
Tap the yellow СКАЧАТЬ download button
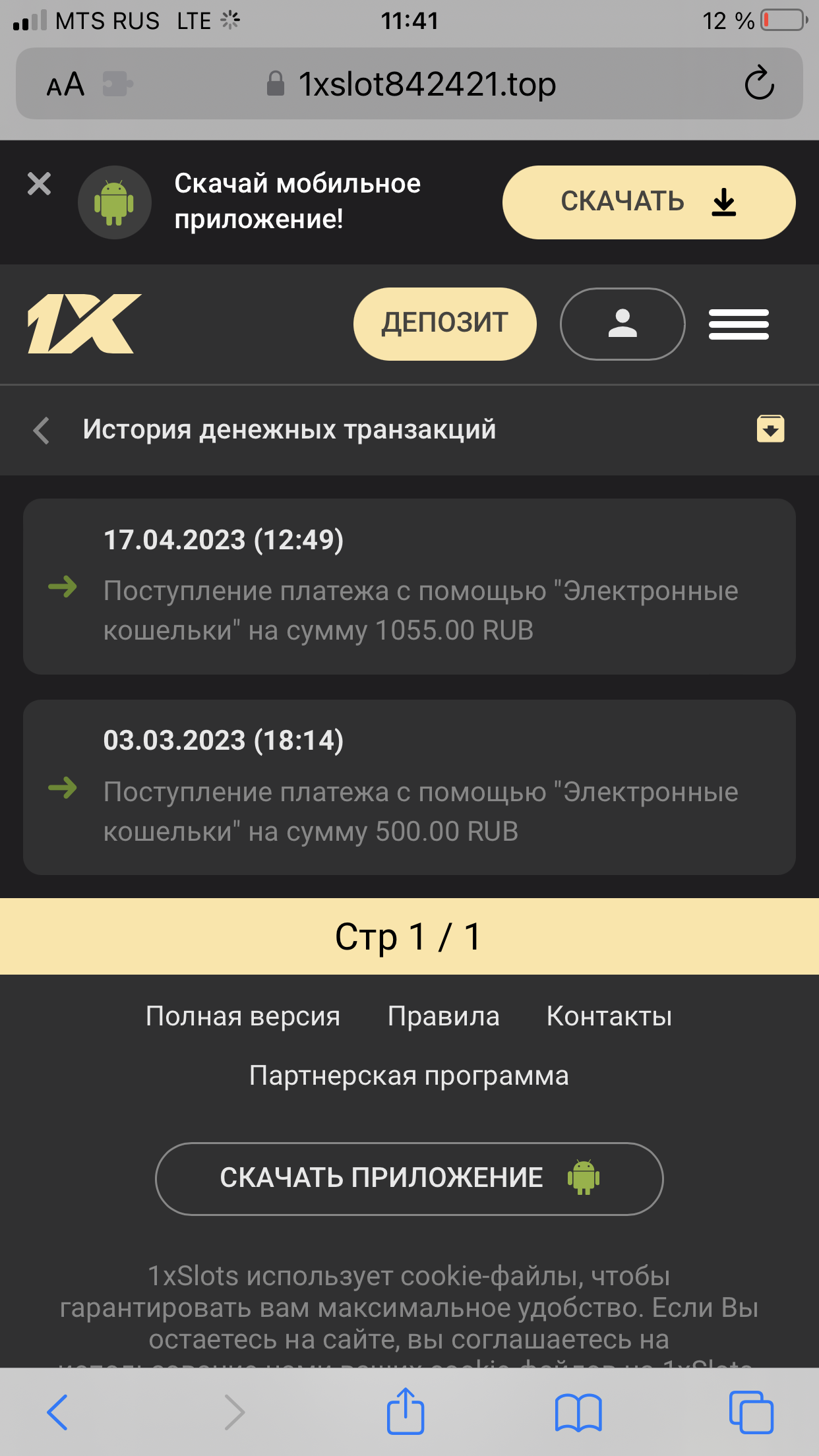pos(648,202)
